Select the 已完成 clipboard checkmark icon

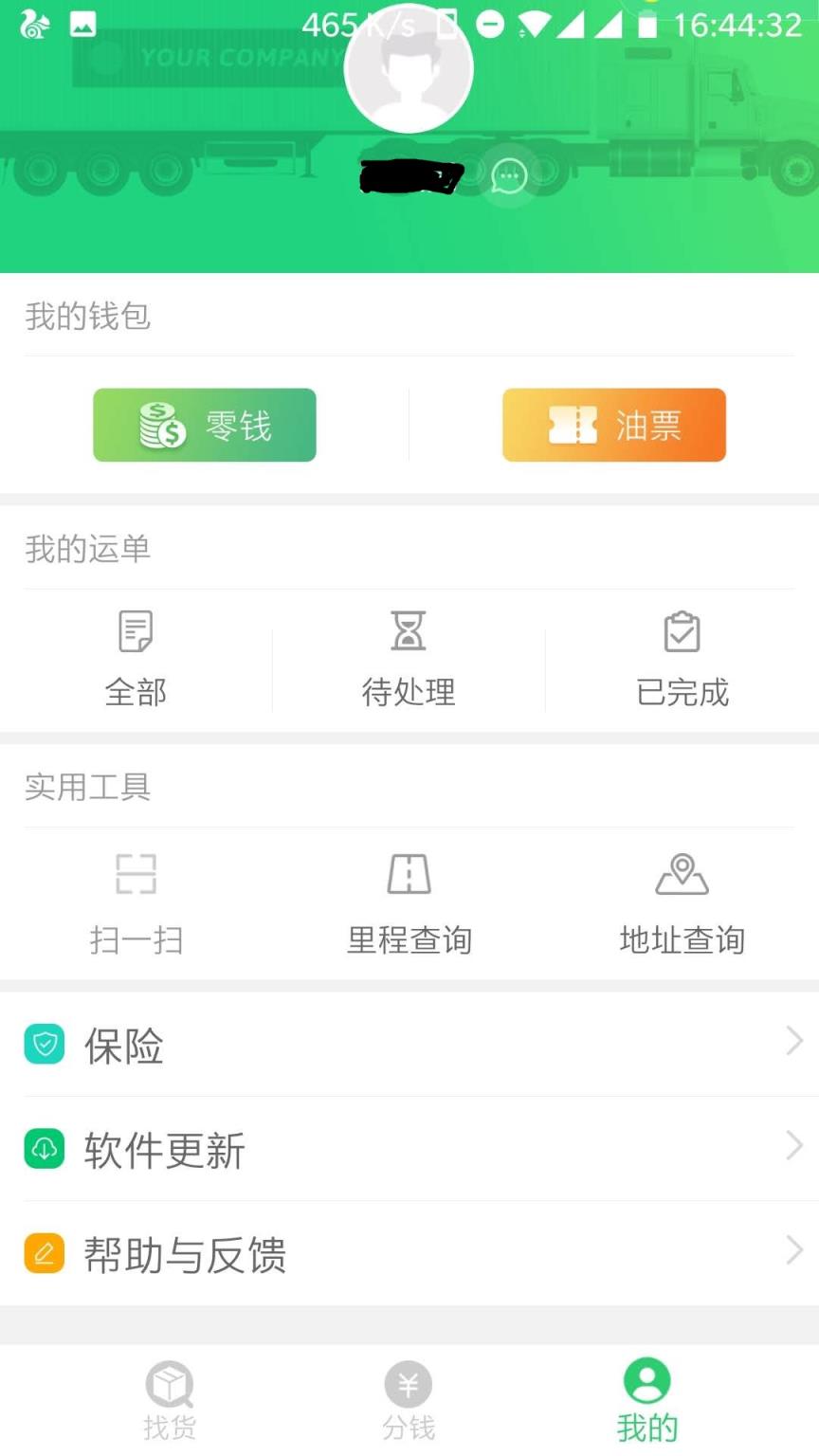(682, 631)
